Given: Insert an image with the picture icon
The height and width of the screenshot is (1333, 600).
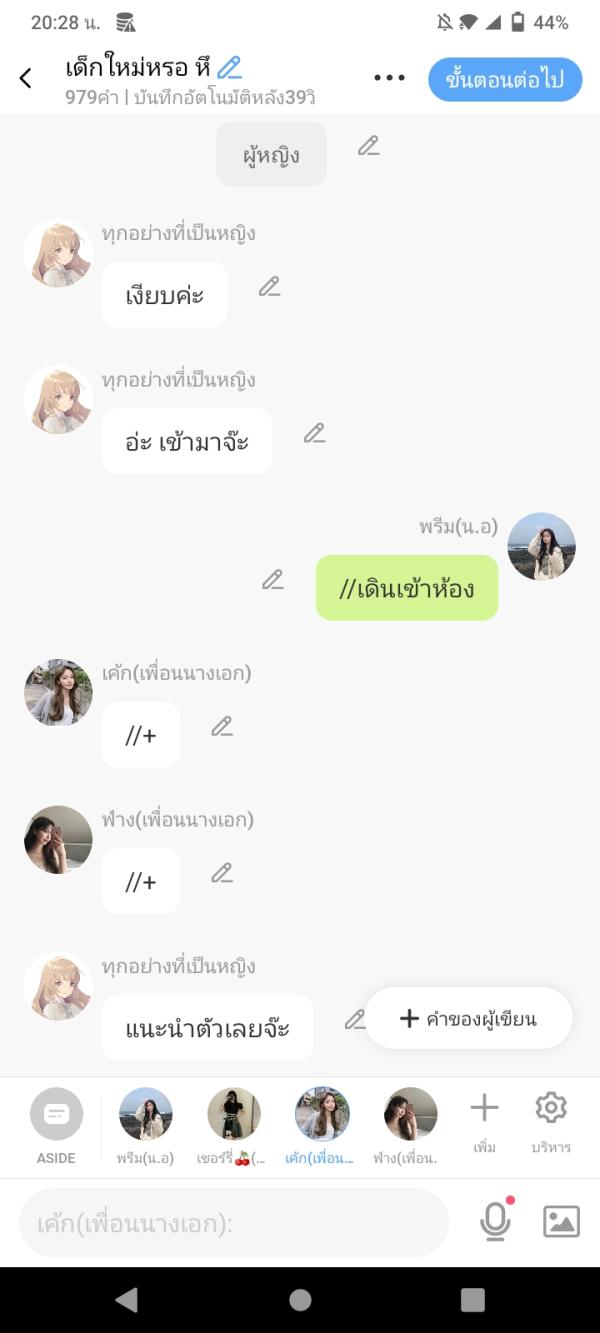Looking at the screenshot, I should [561, 1221].
